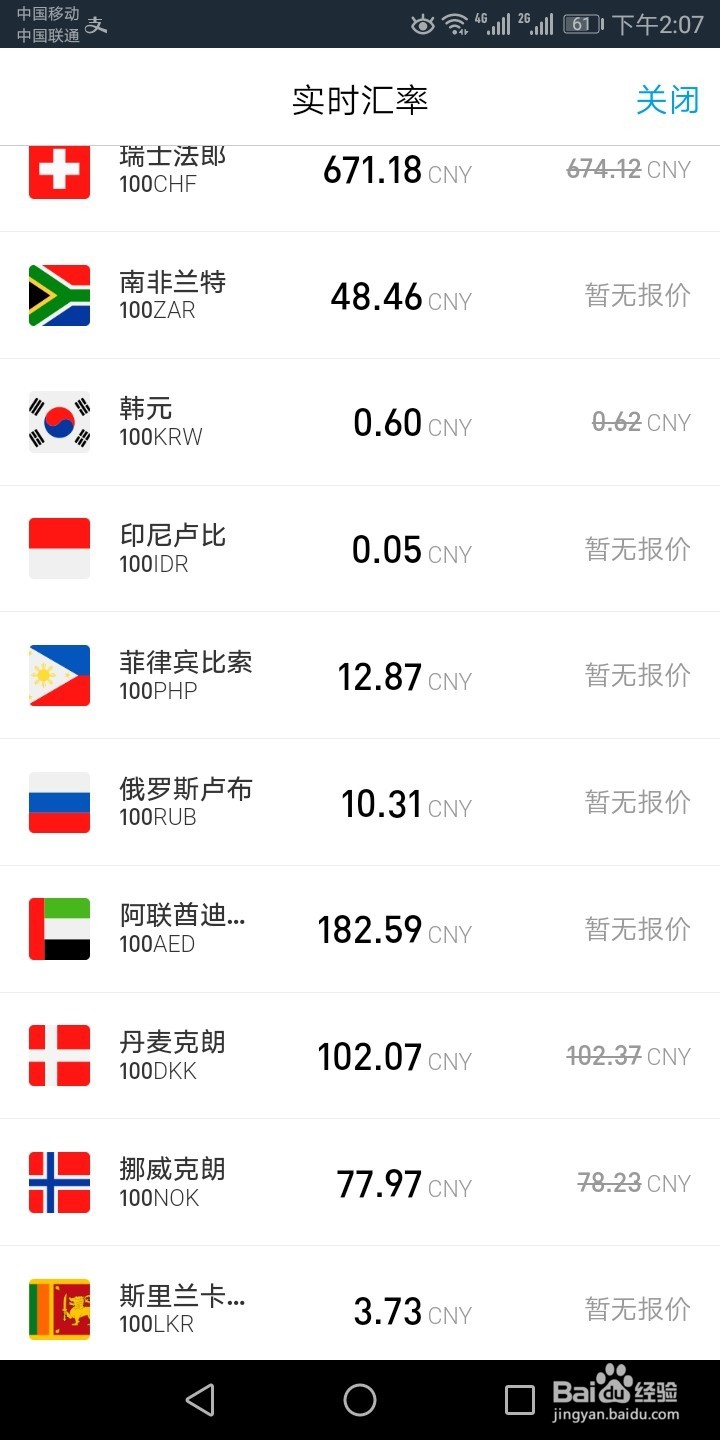The image size is (720, 1440).
Task: Open the 印尼卢比 IDR rate row
Action: 360,549
